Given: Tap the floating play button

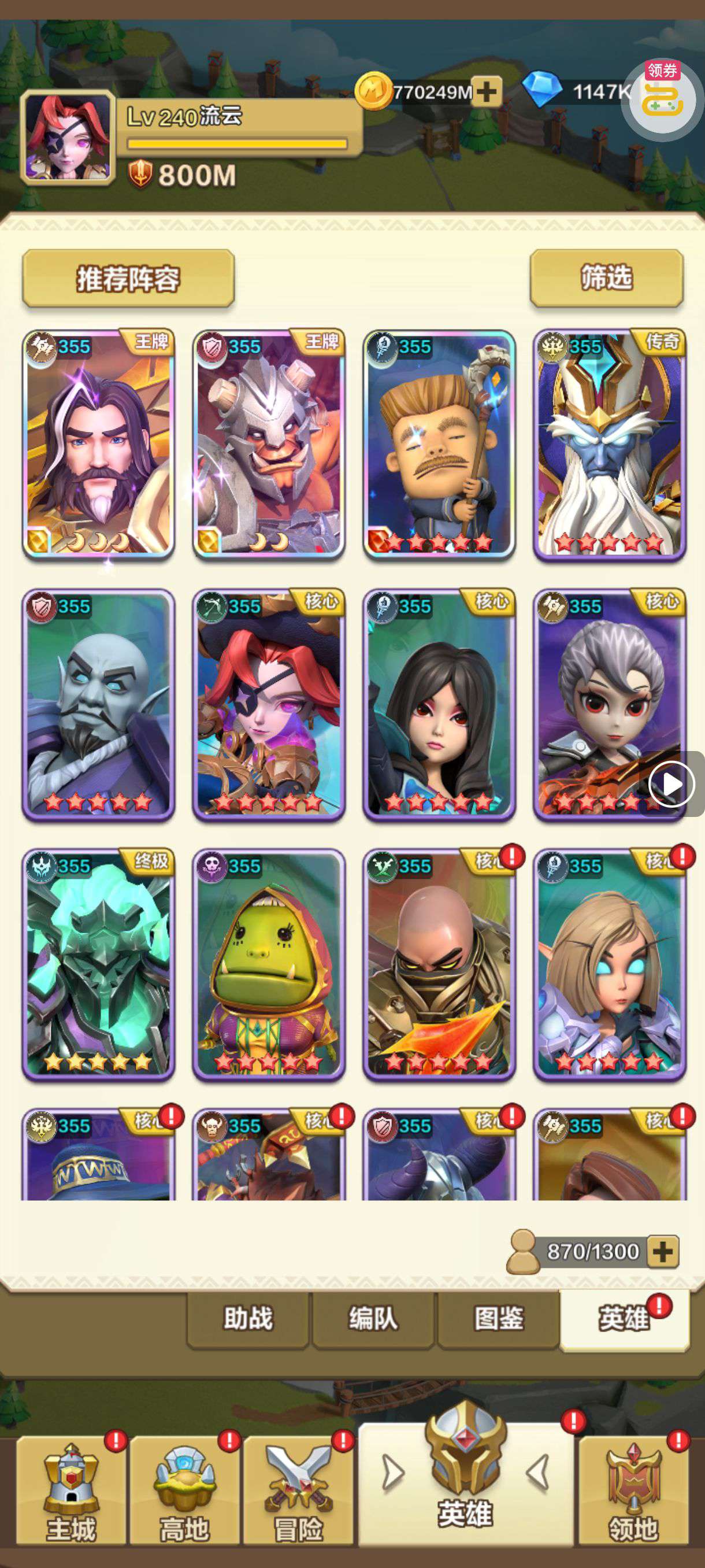Looking at the screenshot, I should (x=671, y=784).
